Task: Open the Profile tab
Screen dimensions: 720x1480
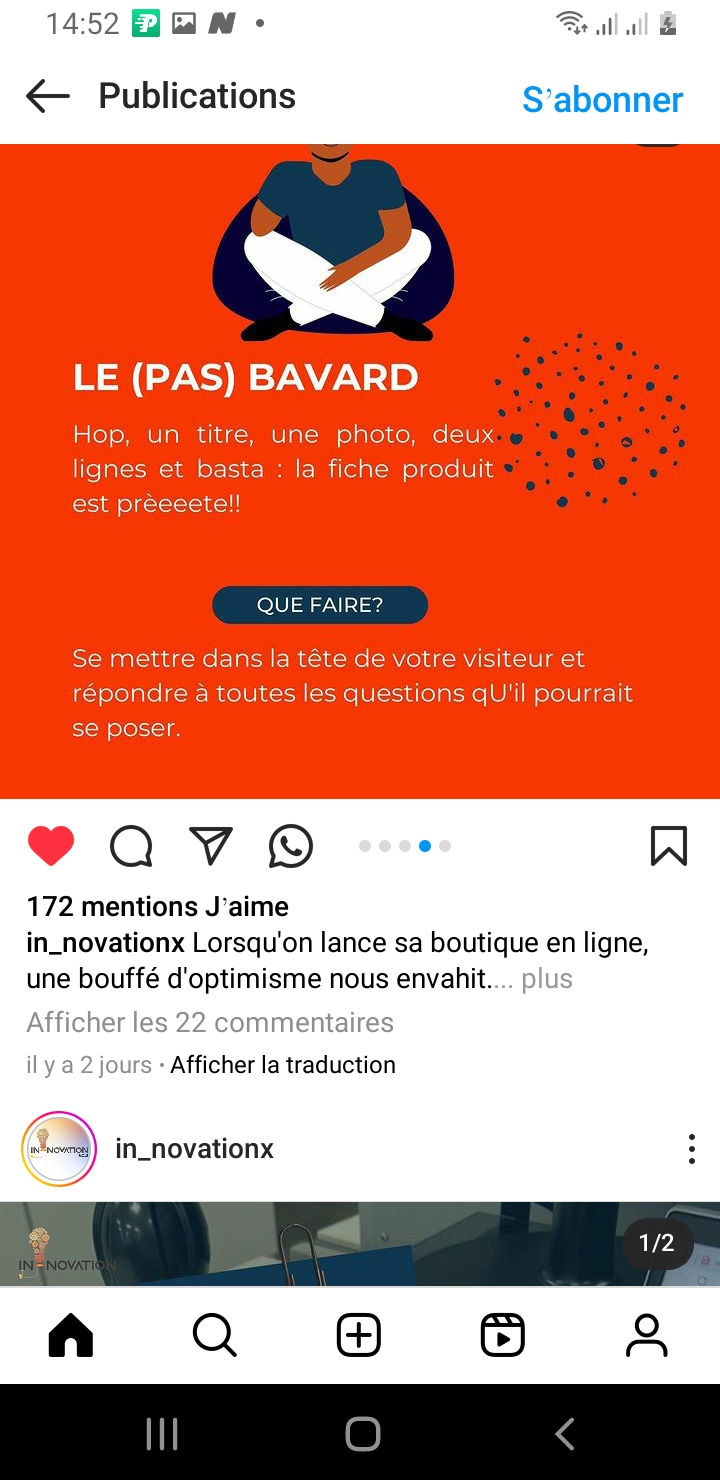Action: click(x=646, y=1335)
